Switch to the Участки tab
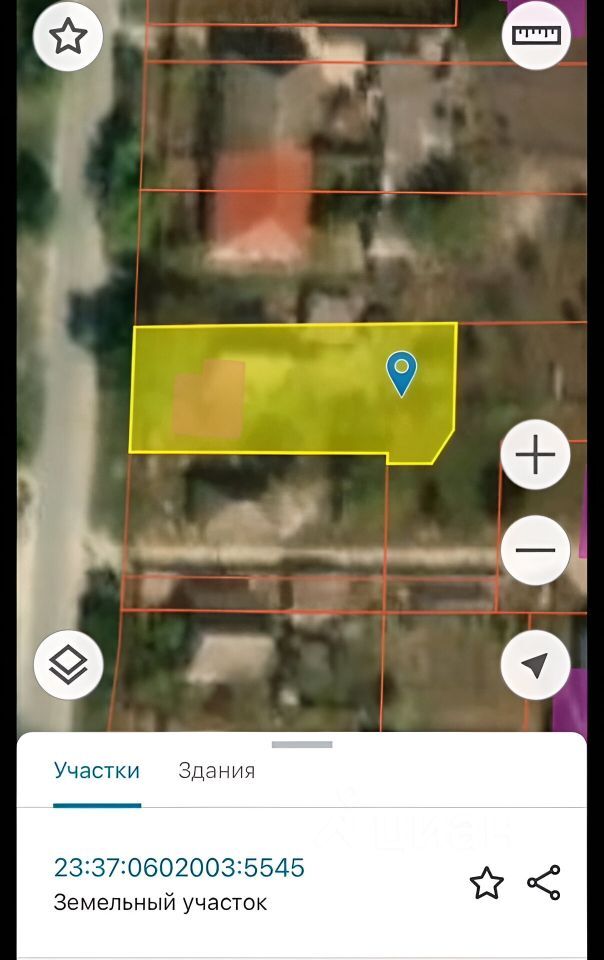The height and width of the screenshot is (960, 604). [97, 771]
